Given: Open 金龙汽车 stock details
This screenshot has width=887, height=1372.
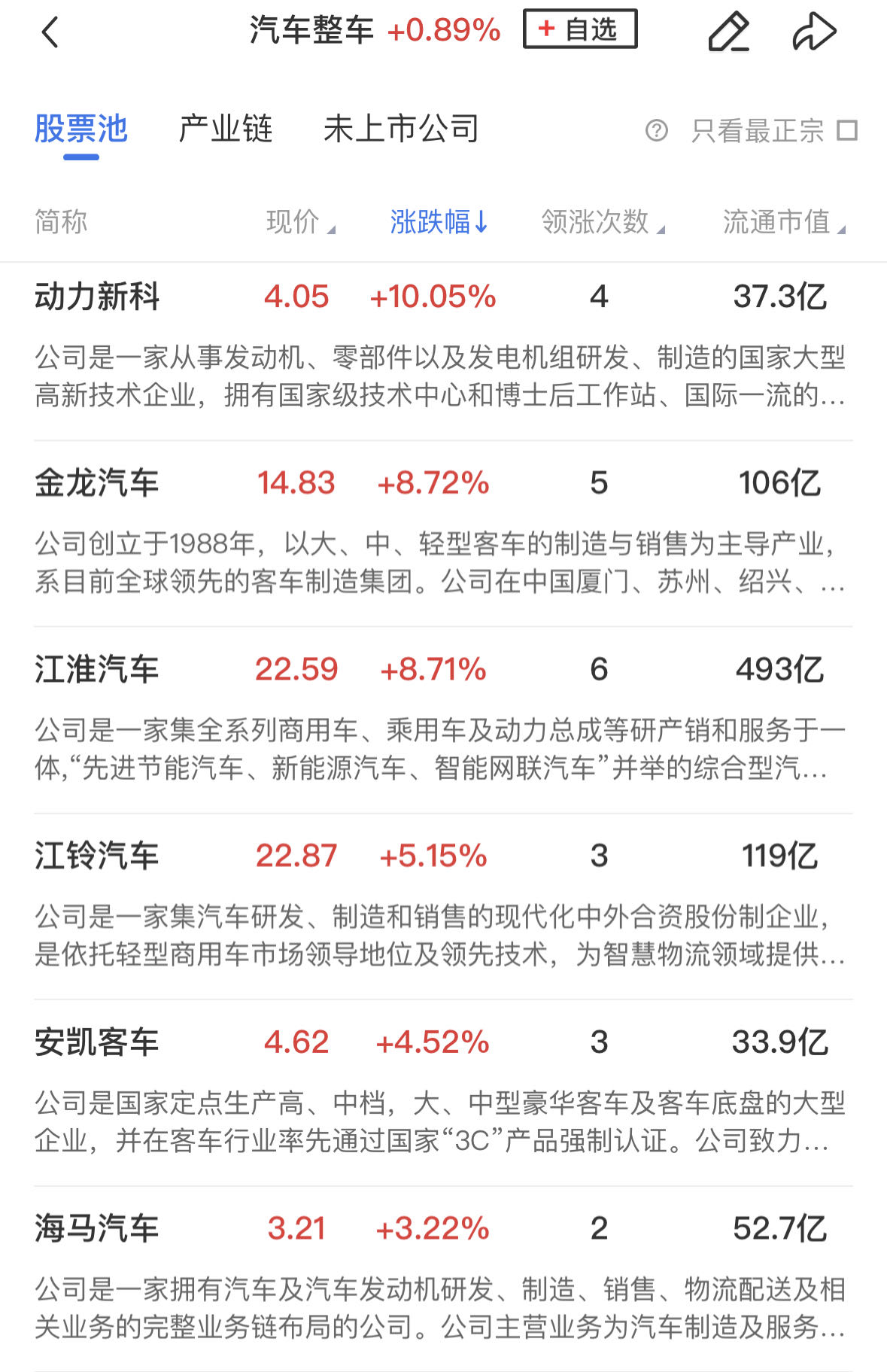Looking at the screenshot, I should click(x=97, y=483).
